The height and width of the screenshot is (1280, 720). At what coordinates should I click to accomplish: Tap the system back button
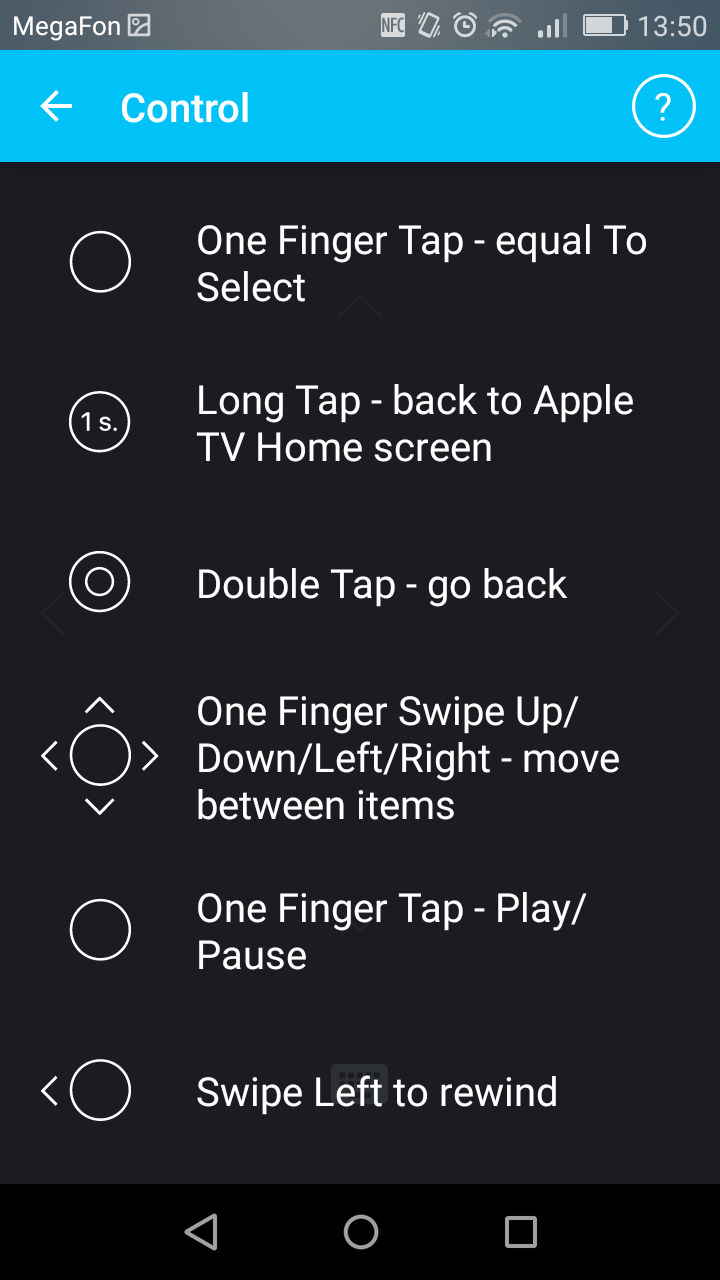(x=202, y=1232)
